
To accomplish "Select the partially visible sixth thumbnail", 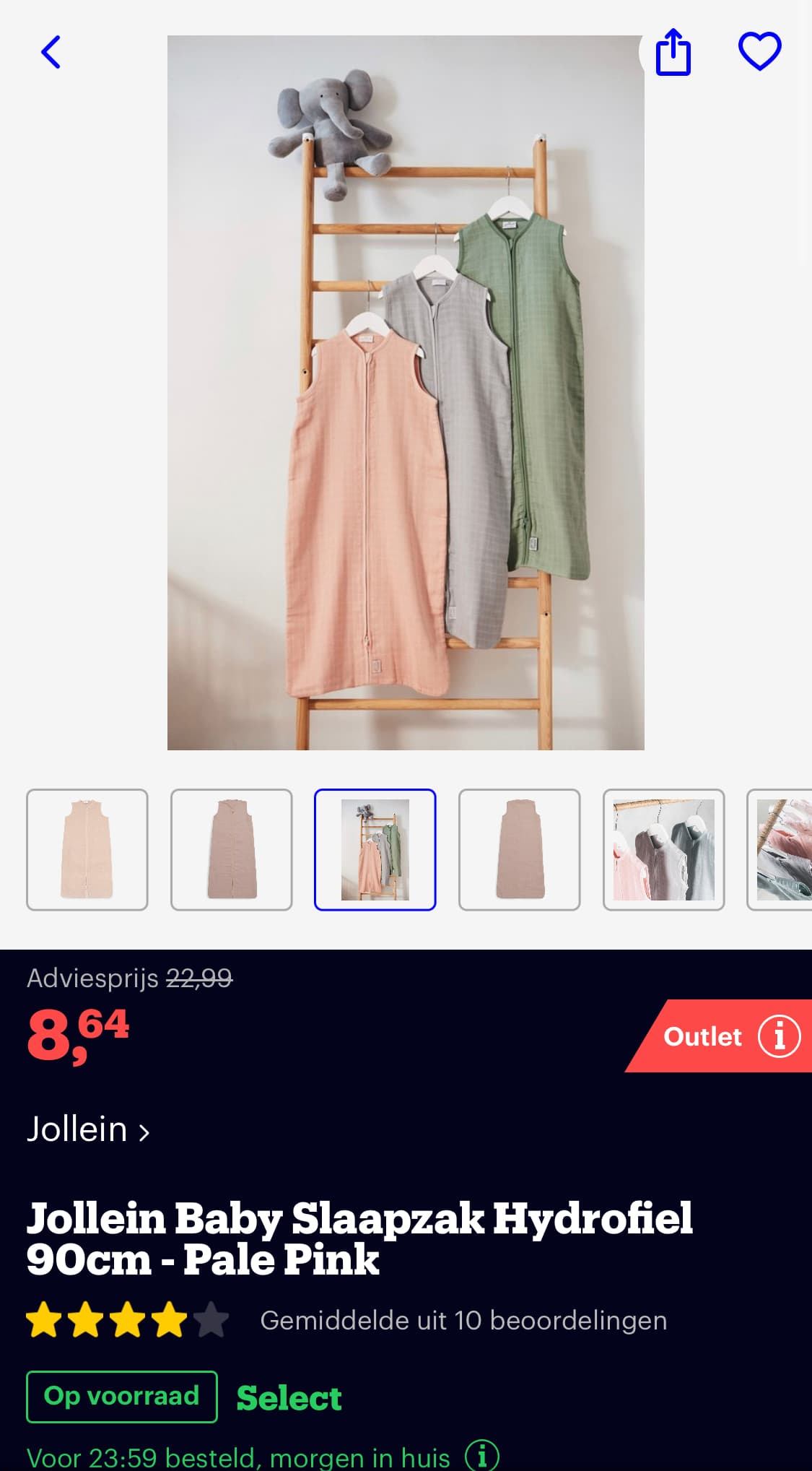I will 780,849.
